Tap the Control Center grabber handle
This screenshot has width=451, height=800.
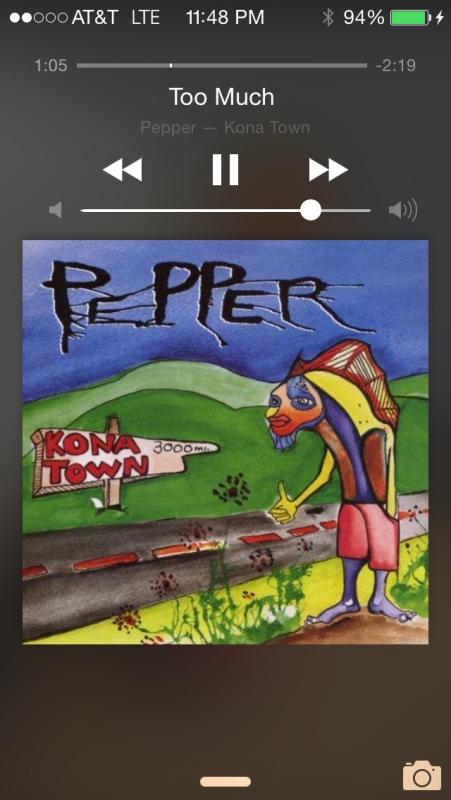(x=226, y=782)
